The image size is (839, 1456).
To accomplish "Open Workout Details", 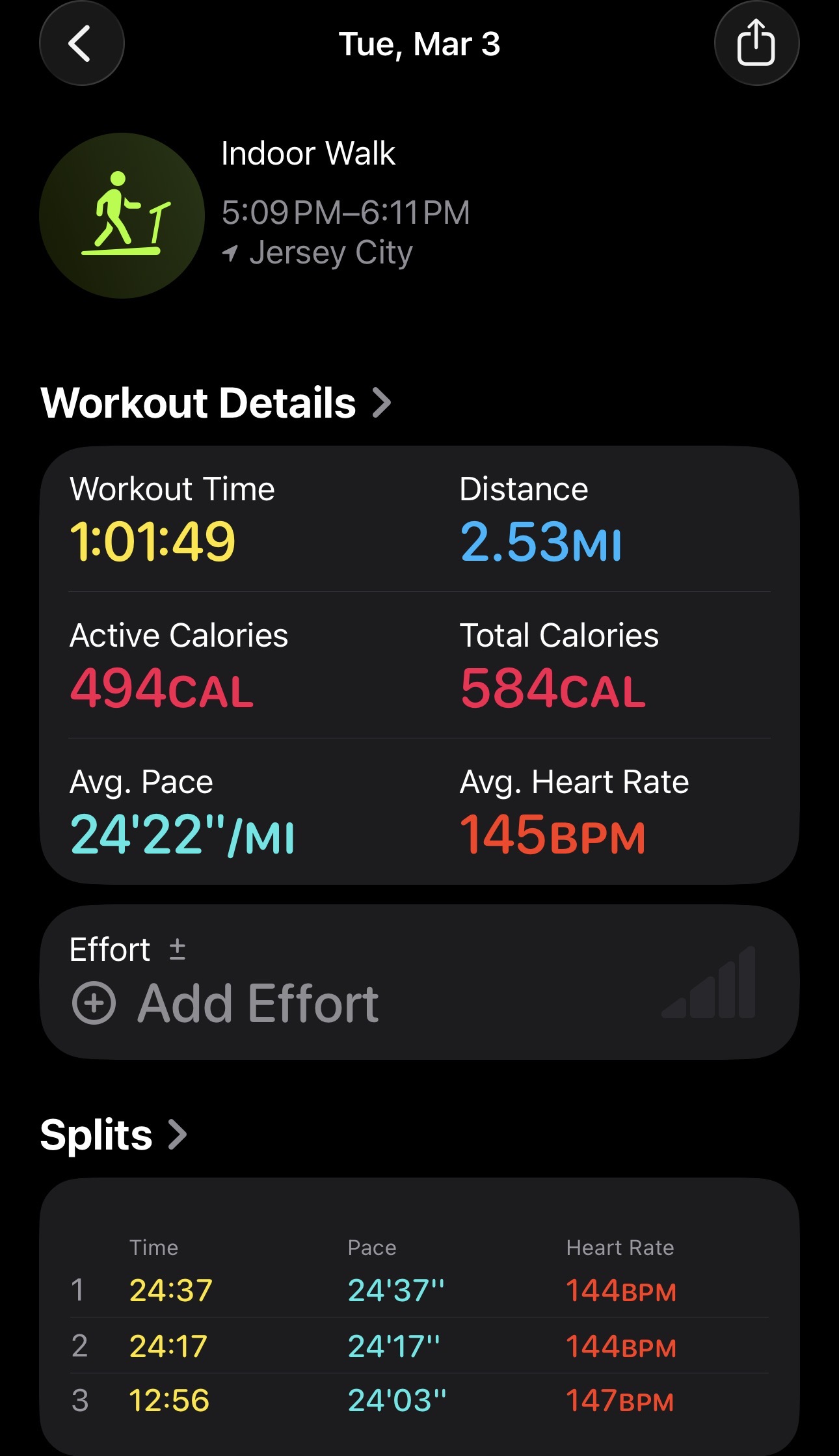I will click(216, 403).
